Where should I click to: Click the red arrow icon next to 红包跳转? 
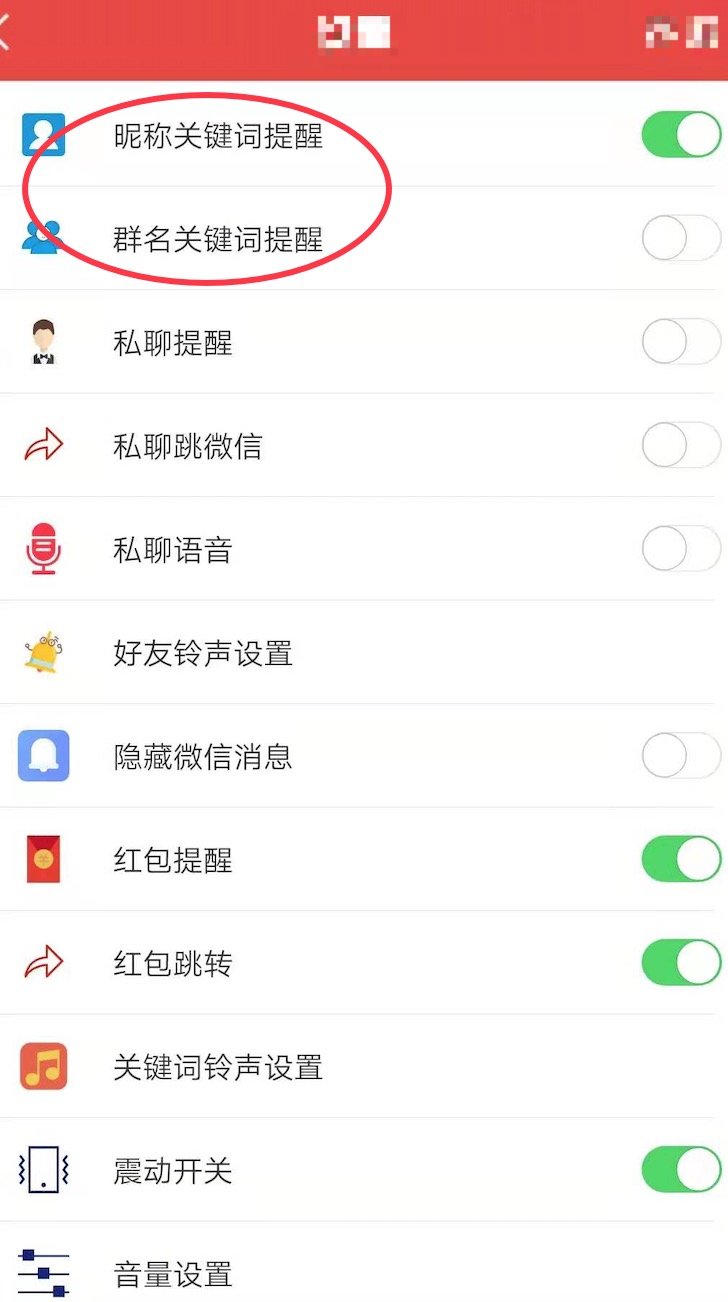43,963
